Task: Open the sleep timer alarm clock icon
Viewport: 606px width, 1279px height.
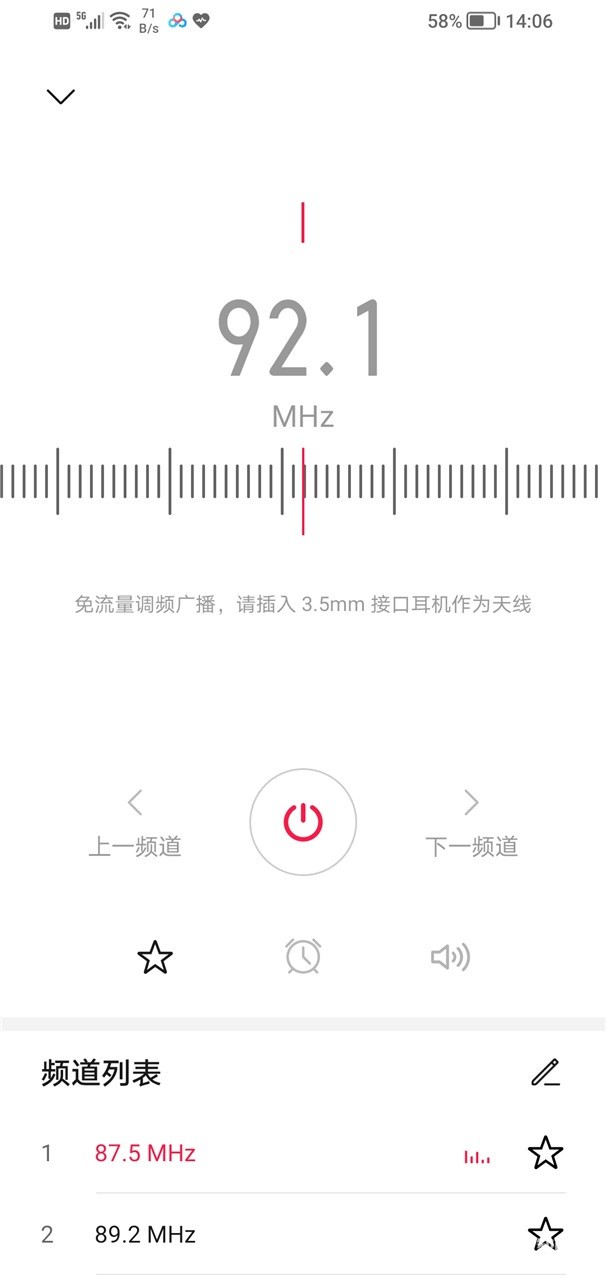Action: [x=303, y=957]
